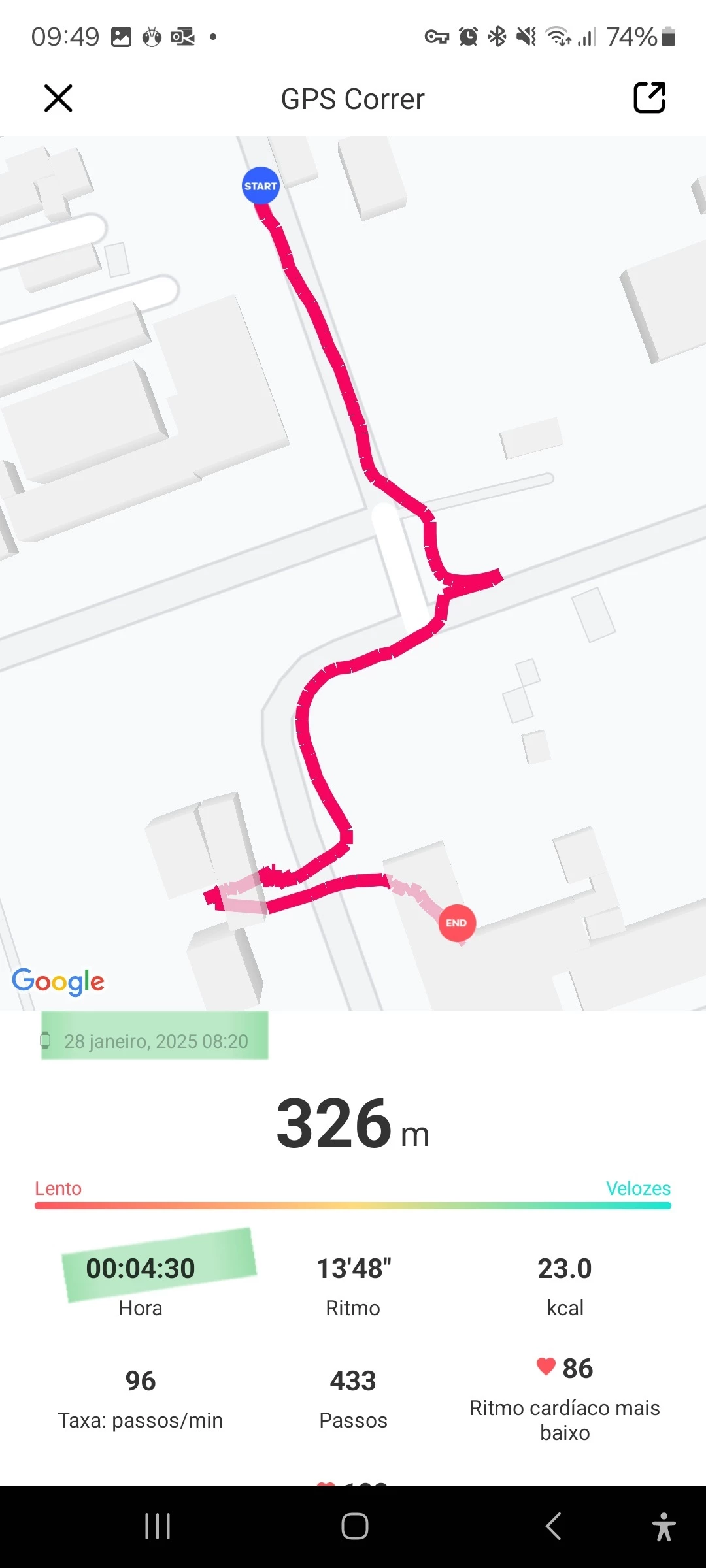Screen dimensions: 706x1568
Task: Go back using the system navigation bar
Action: [x=553, y=1527]
